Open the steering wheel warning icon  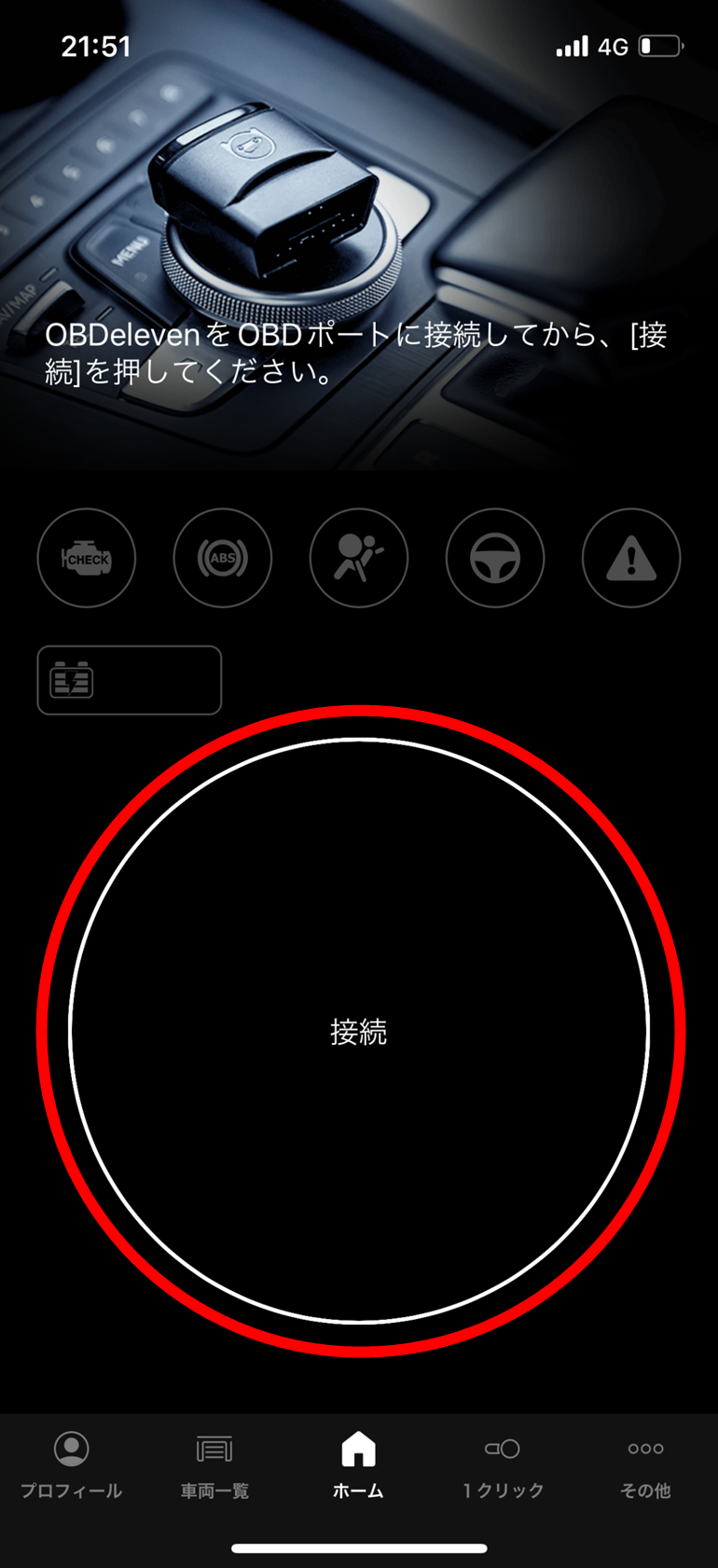495,558
